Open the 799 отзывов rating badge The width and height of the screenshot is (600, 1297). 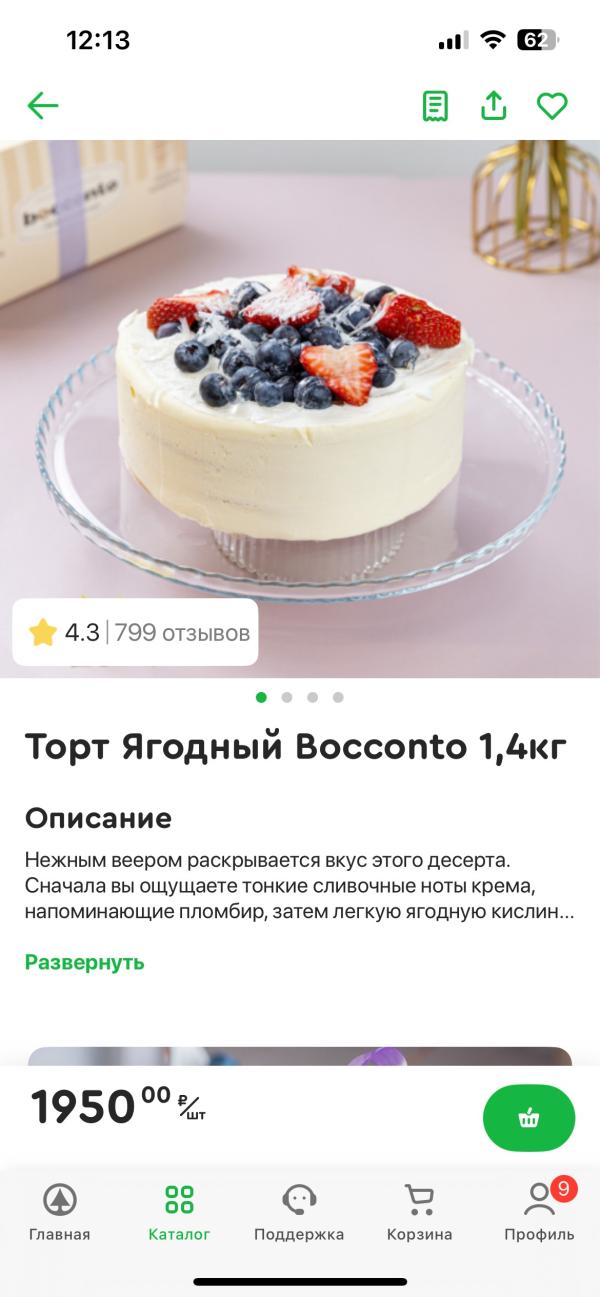[x=135, y=632]
